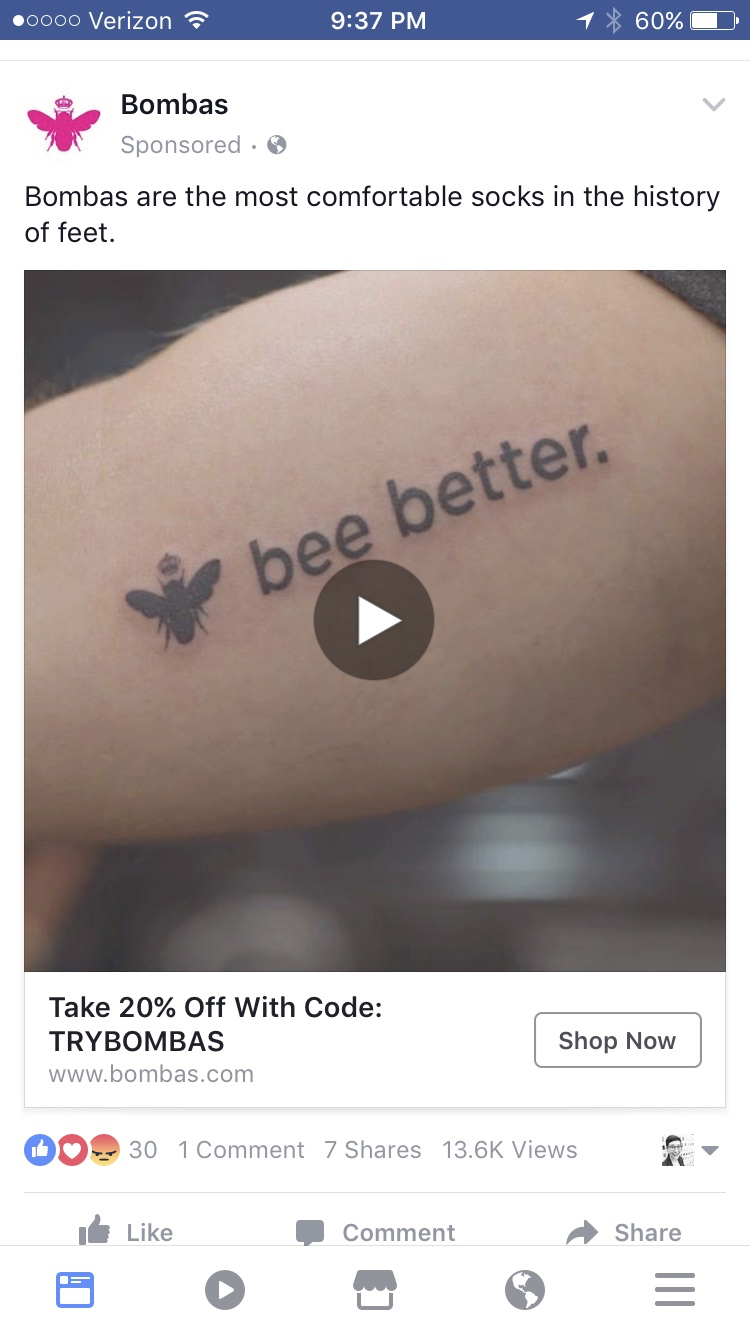The image size is (750, 1334).
Task: Like the Bombas post
Action: [x=126, y=1232]
